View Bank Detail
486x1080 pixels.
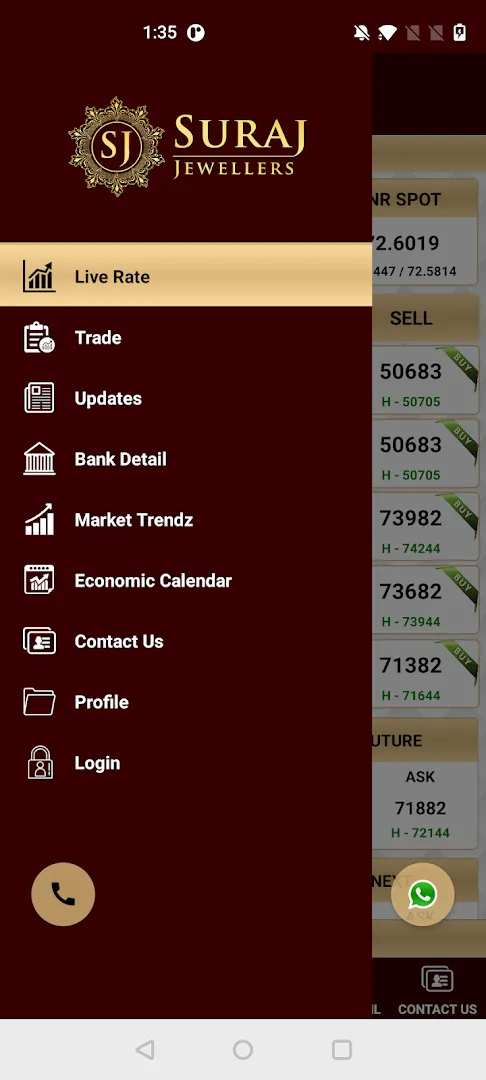186,459
